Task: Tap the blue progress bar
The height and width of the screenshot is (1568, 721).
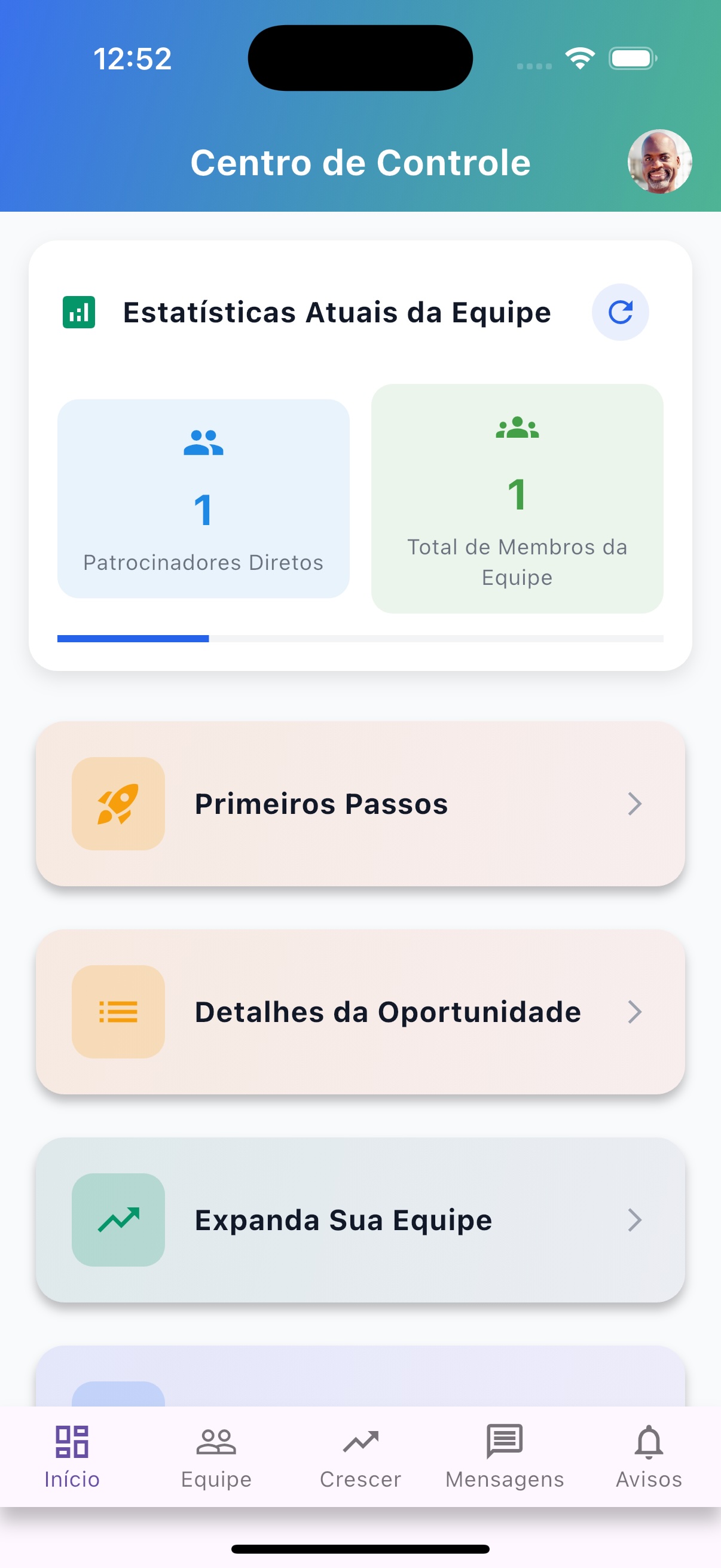Action: click(x=132, y=639)
